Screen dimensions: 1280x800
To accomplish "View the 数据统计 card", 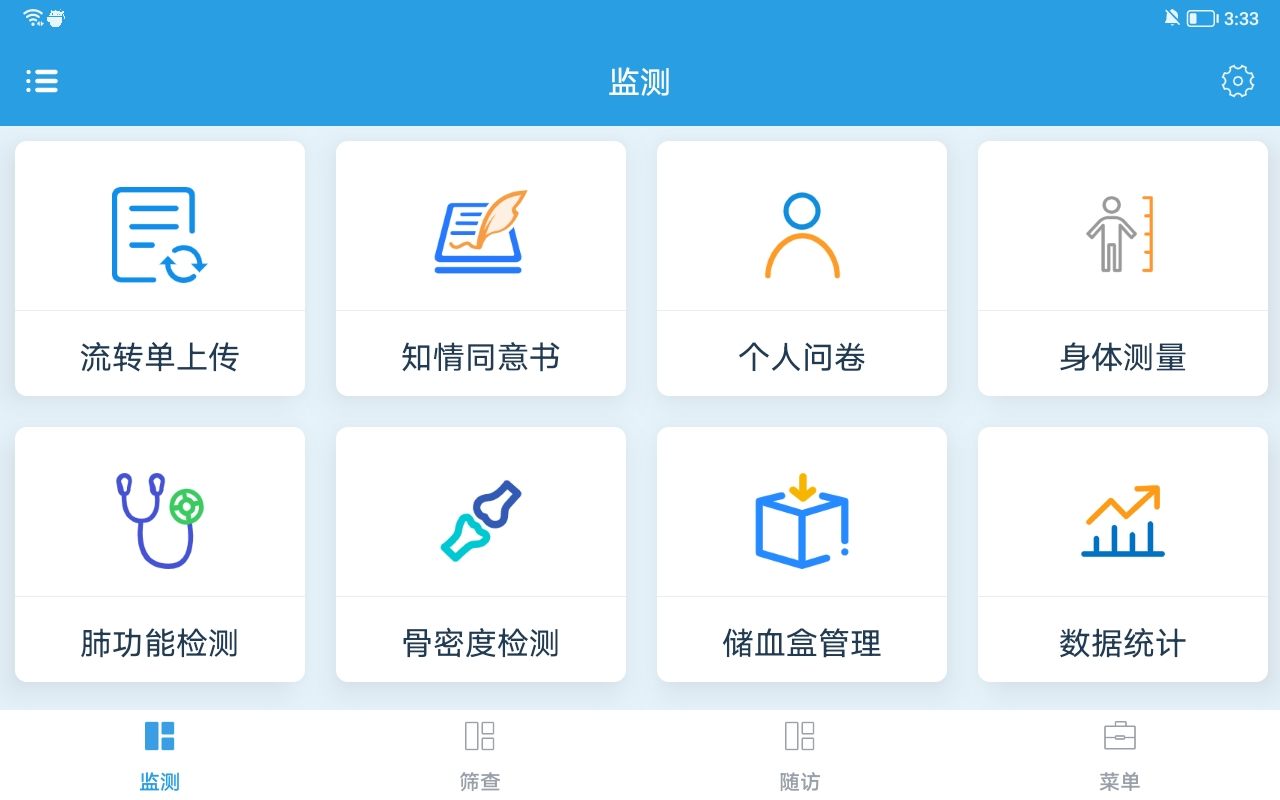I will 1123,554.
